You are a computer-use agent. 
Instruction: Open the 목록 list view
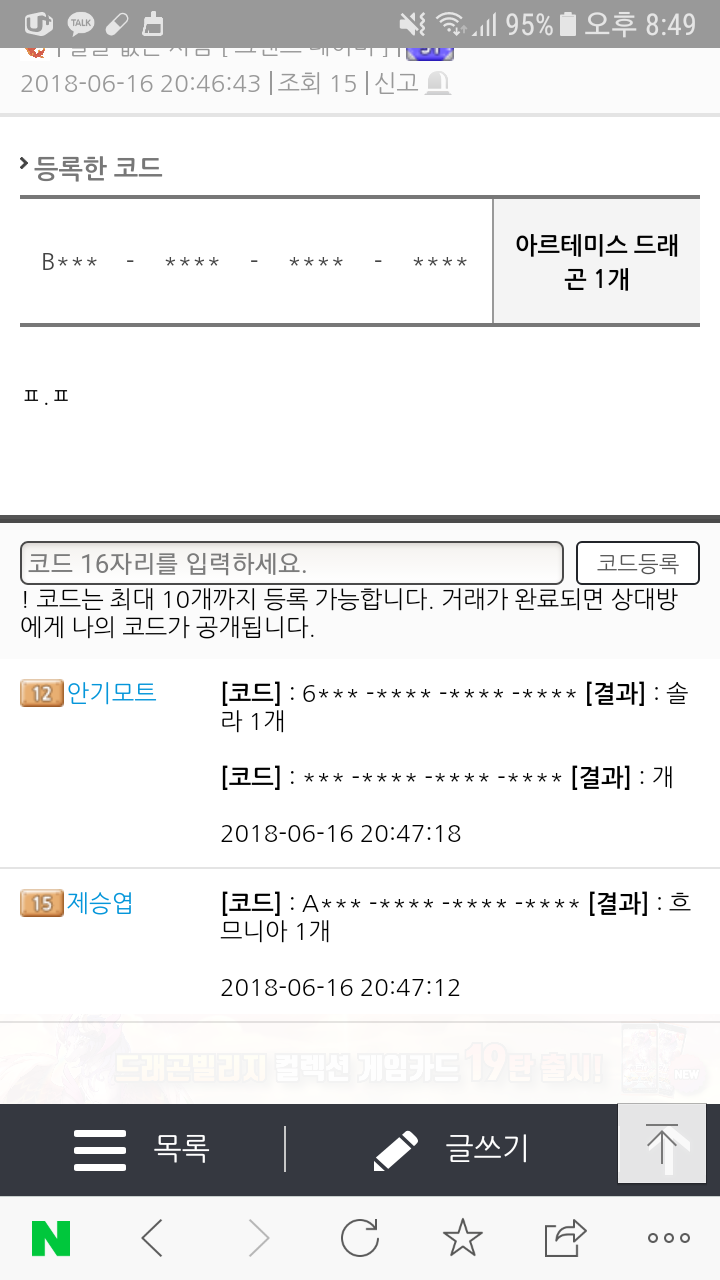(142, 1149)
